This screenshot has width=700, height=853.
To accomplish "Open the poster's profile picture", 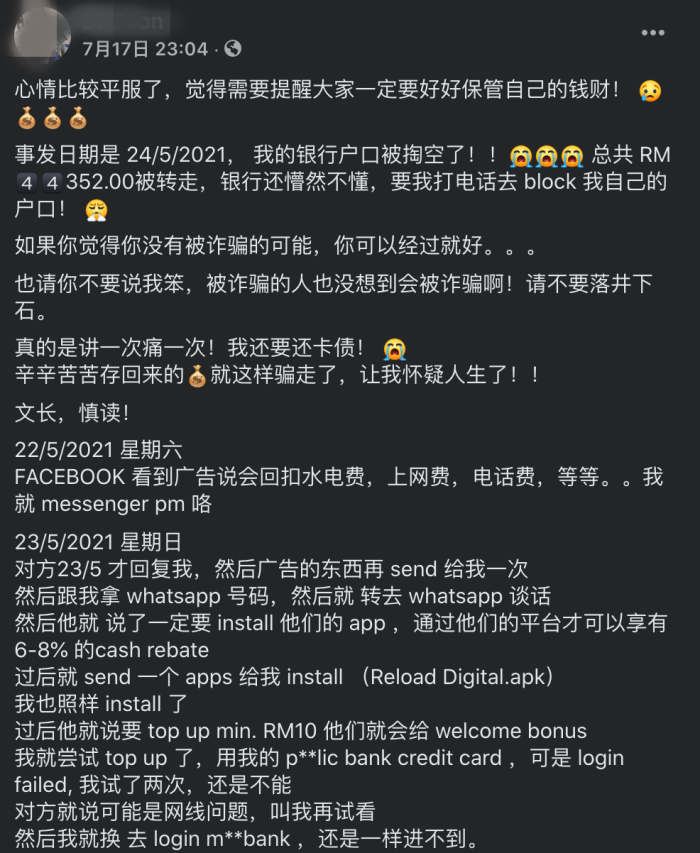I will coord(44,34).
